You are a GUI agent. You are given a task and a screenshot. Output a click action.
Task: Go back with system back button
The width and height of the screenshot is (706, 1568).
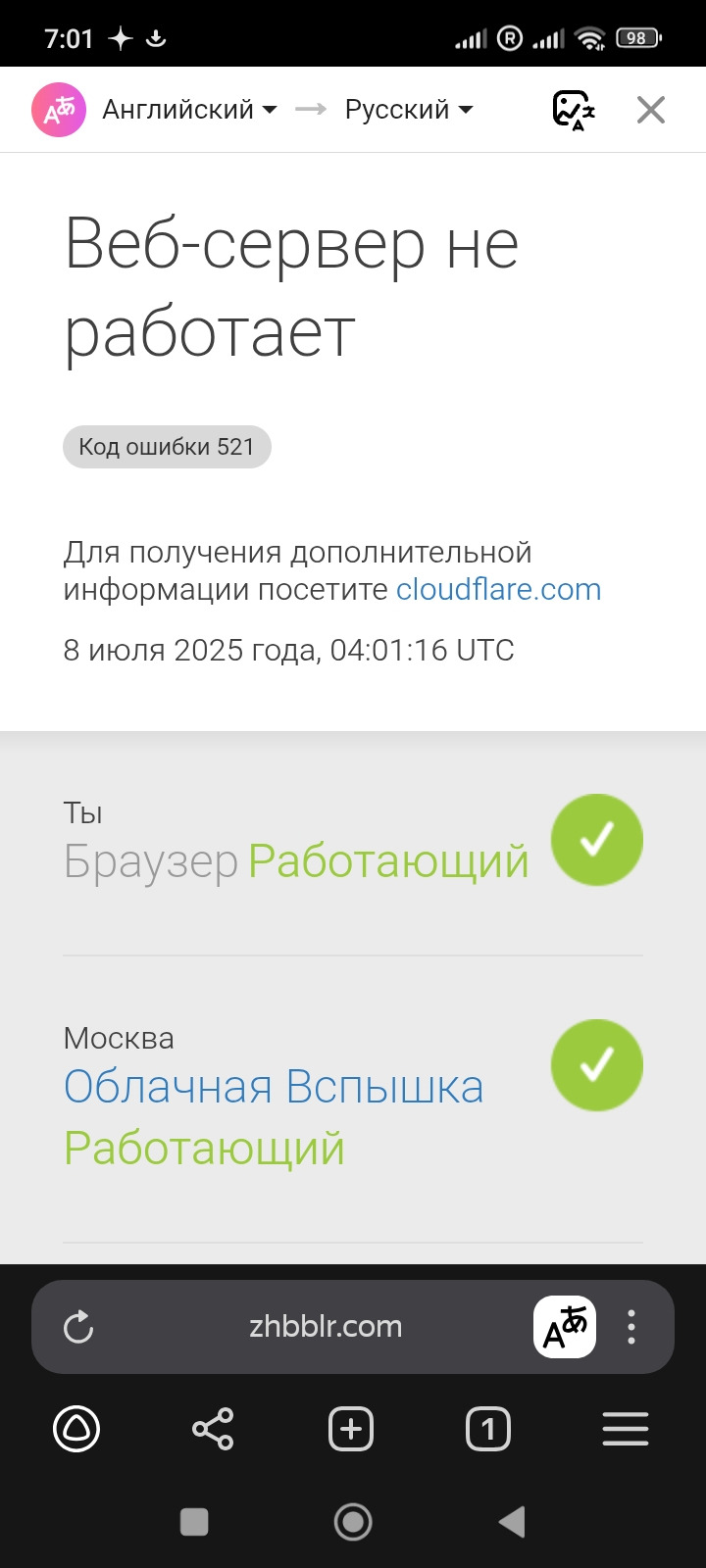coord(512,1522)
